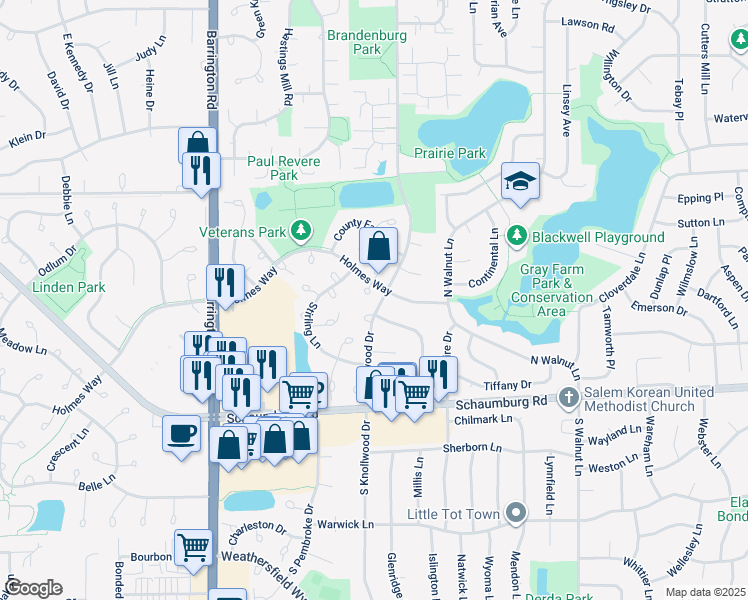Image resolution: width=748 pixels, height=600 pixels.
Task: Open the shopping bag marker on Holmes Way
Action: tap(379, 246)
